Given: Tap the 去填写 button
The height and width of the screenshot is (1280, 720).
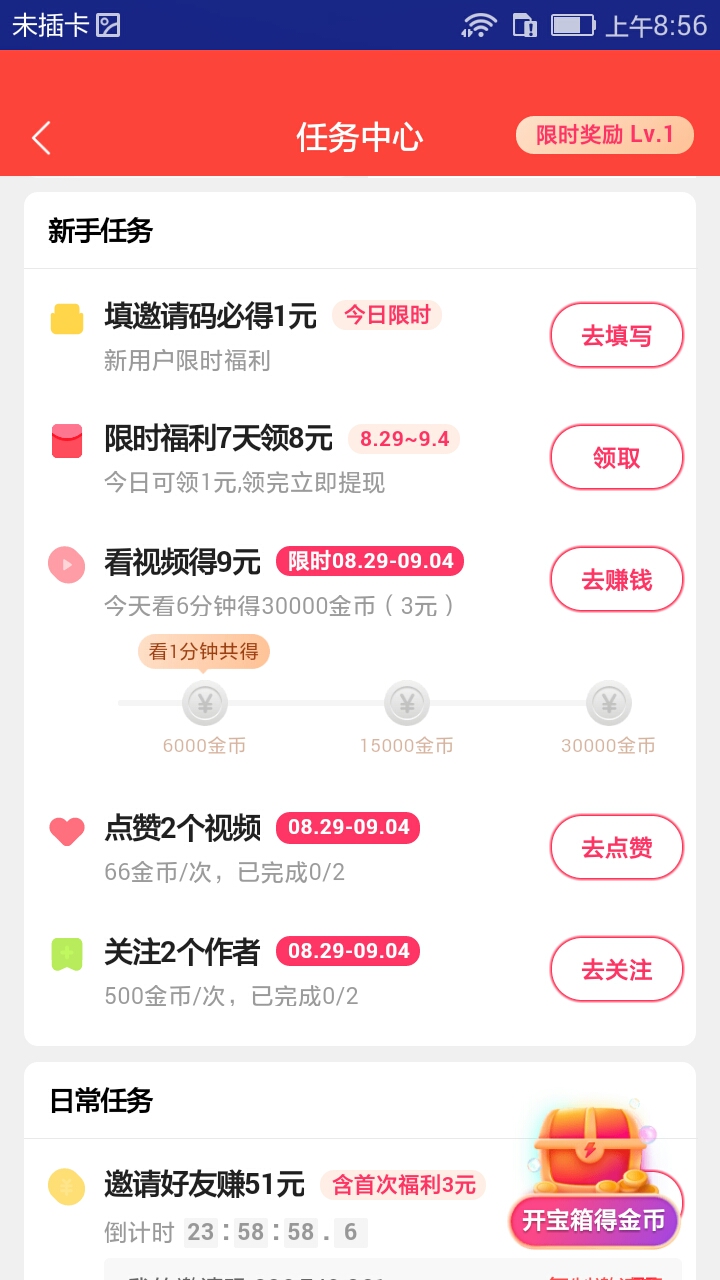Looking at the screenshot, I should (x=616, y=335).
